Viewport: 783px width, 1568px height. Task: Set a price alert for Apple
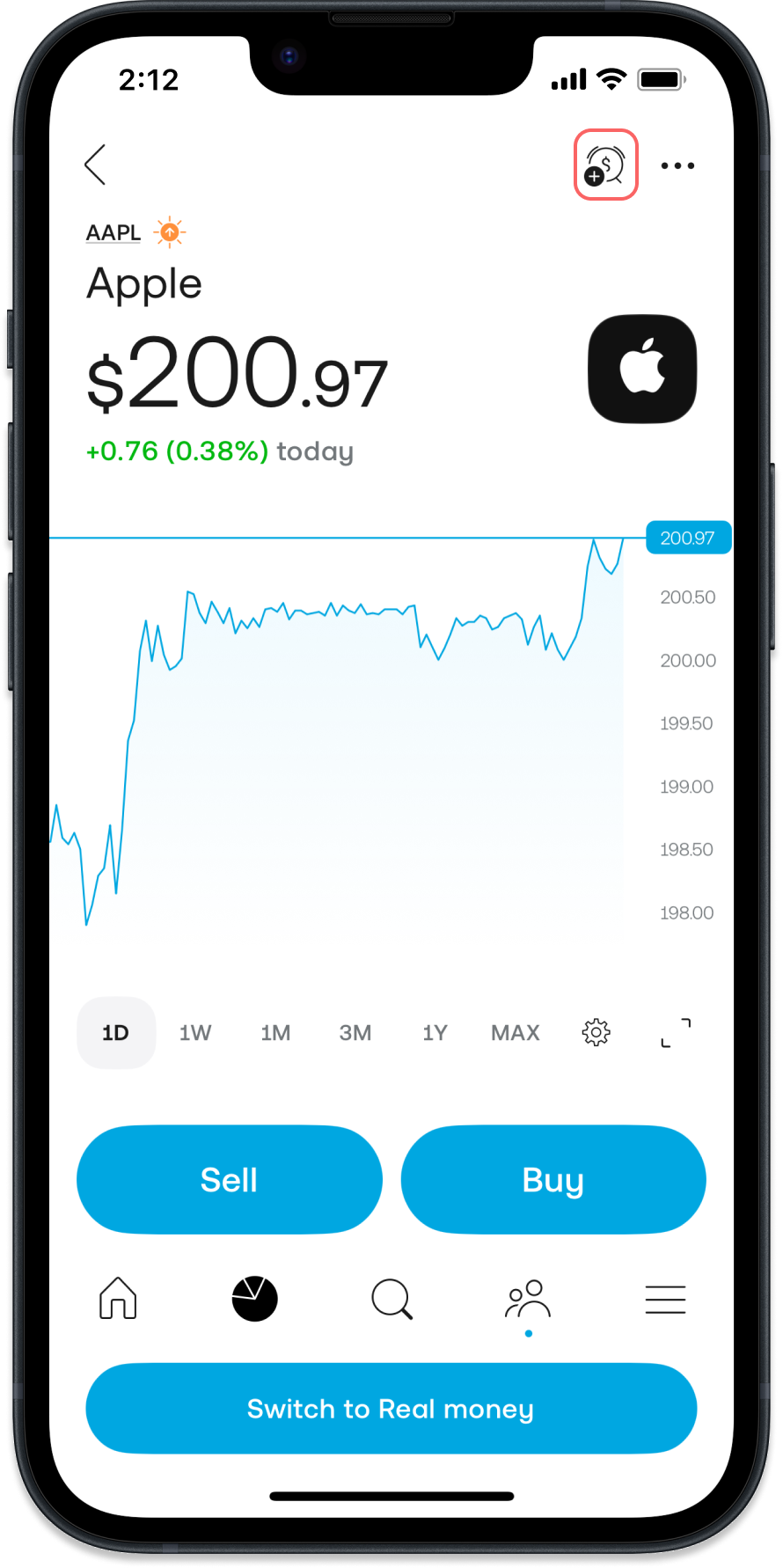coord(605,165)
